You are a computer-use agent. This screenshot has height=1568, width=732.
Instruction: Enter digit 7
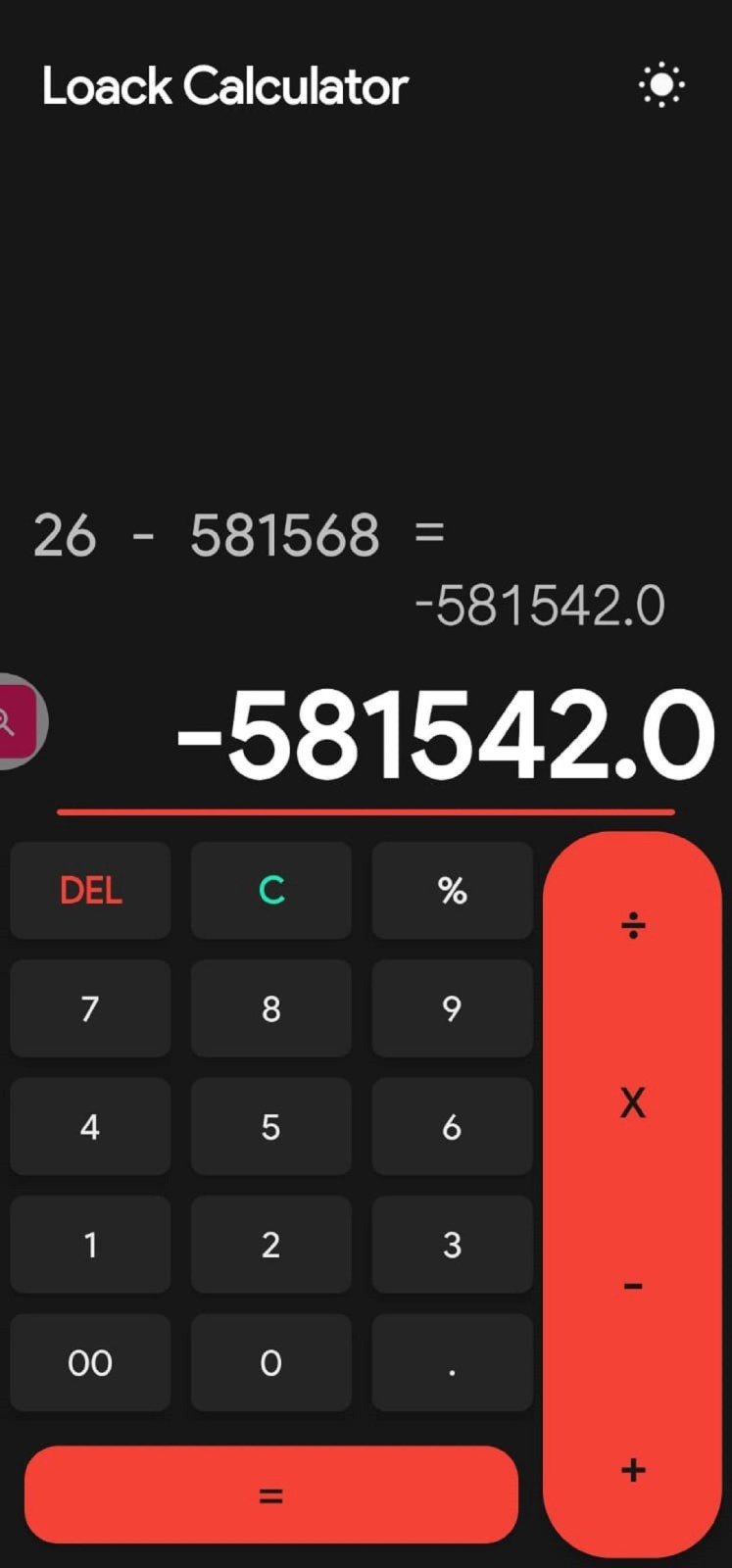[90, 1008]
